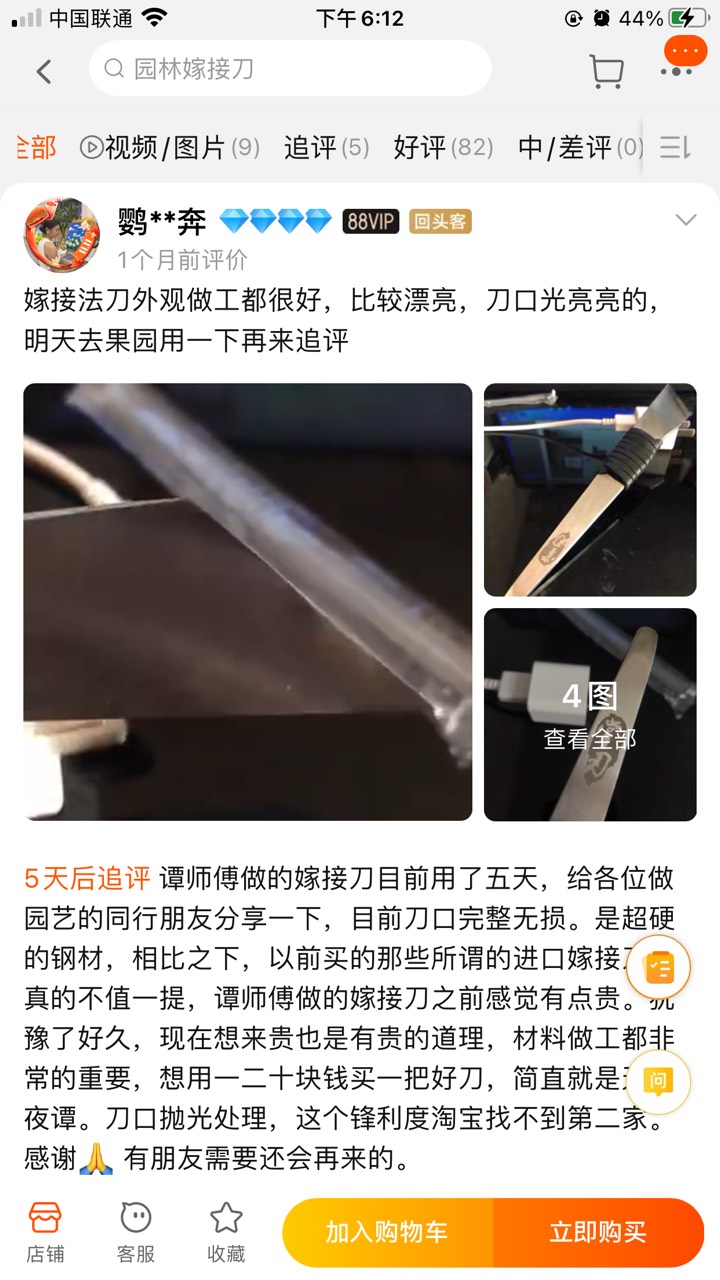This screenshot has width=720, height=1280.
Task: Expand the chevron on 鹦**奔's review
Action: (x=686, y=220)
